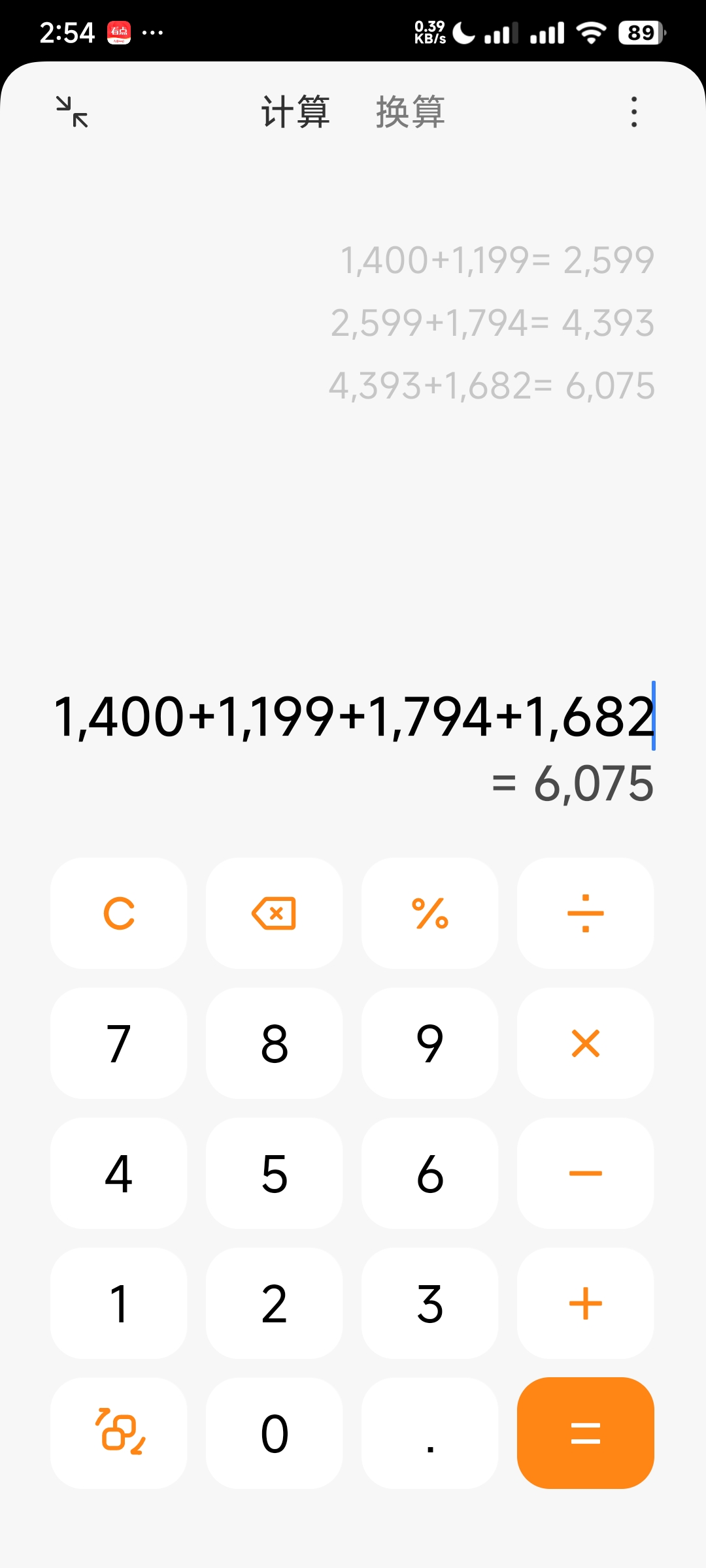Switch to scientific keypad layout

[118, 1433]
